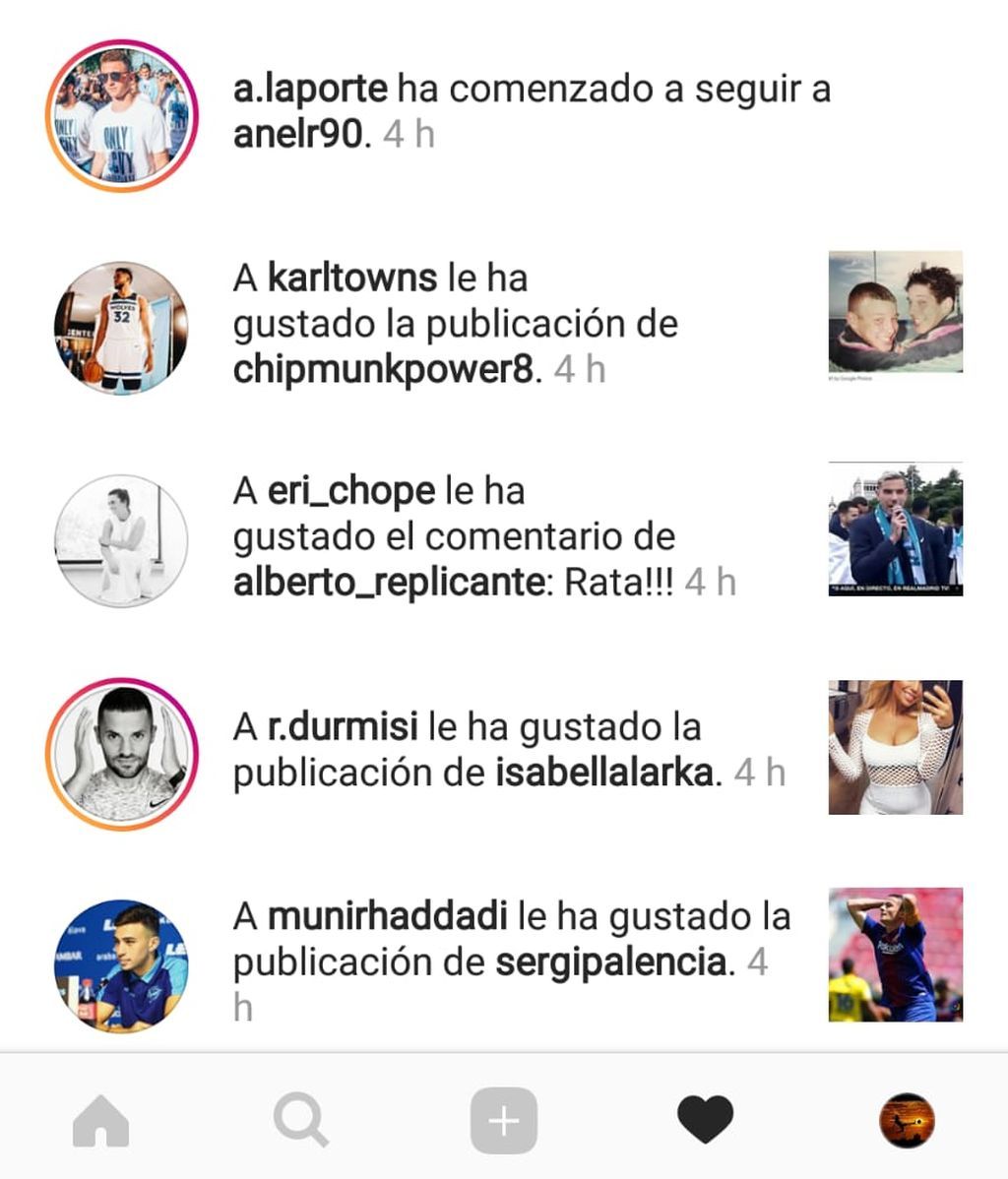Screen dimensions: 1008x1179
Task: Open the sergipalencia post thumbnail
Action: click(x=895, y=955)
